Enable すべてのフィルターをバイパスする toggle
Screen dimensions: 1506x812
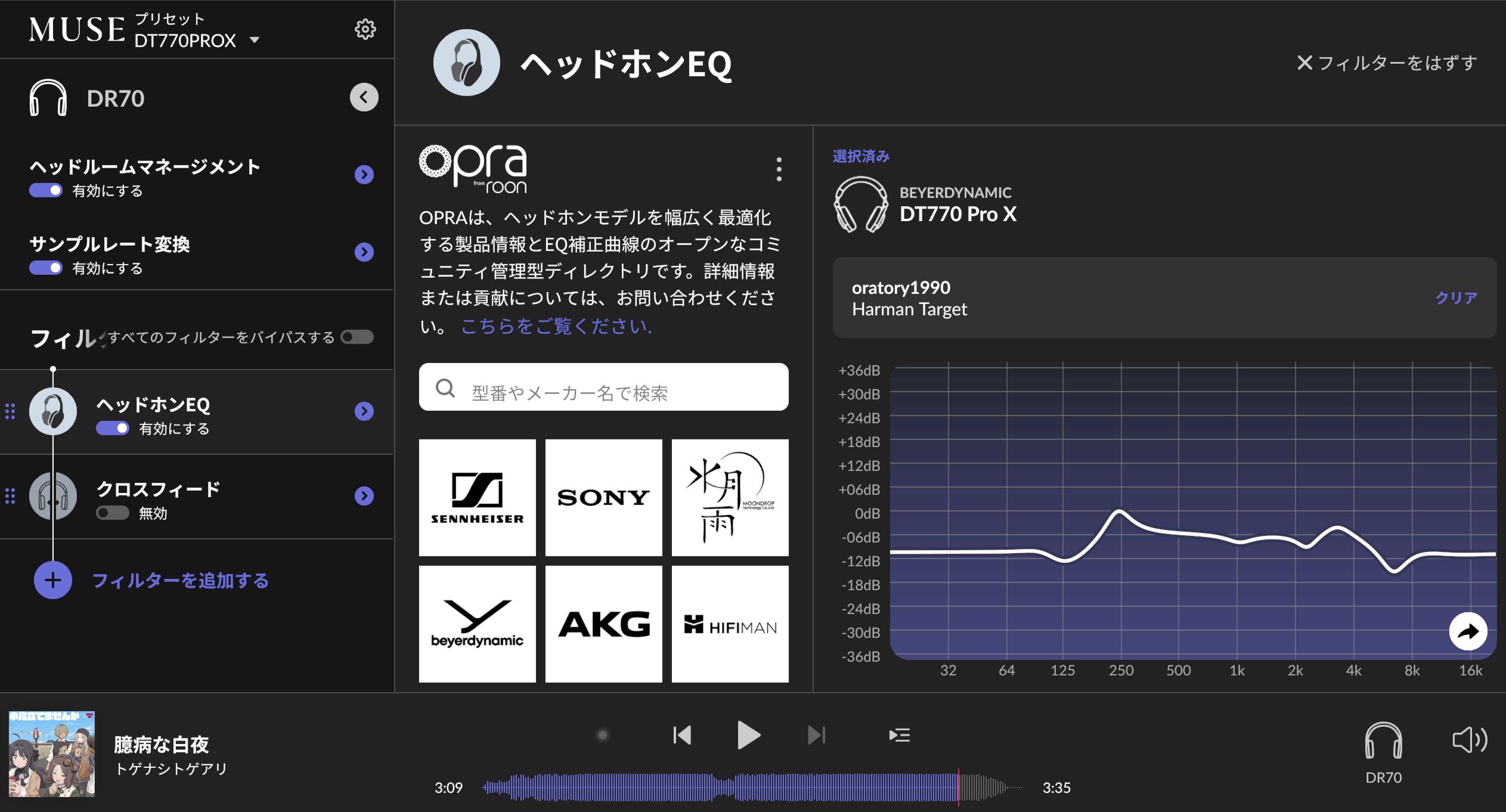point(357,337)
